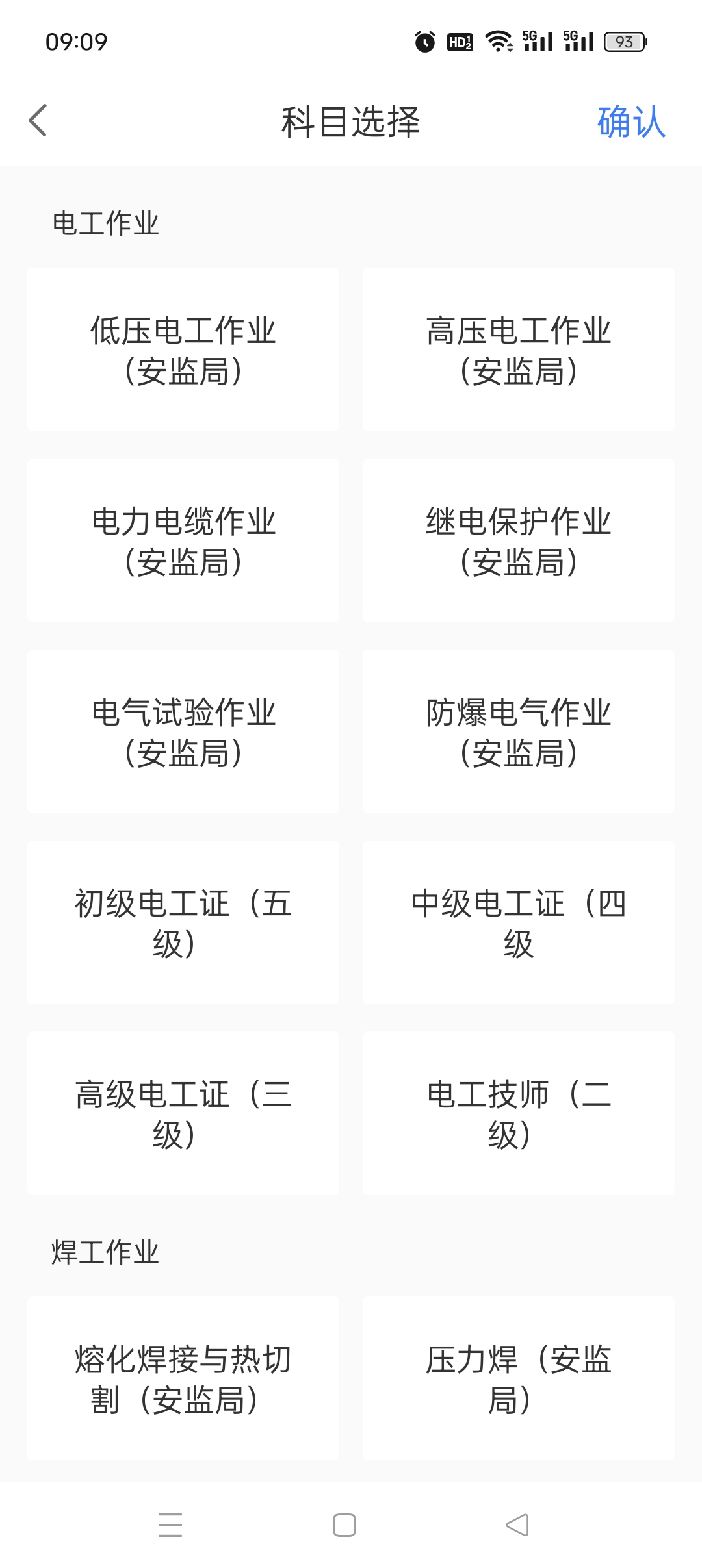Choose 熔化焊接与热切割（安监局）
Screen dimensions: 702x1568
[x=183, y=1378]
